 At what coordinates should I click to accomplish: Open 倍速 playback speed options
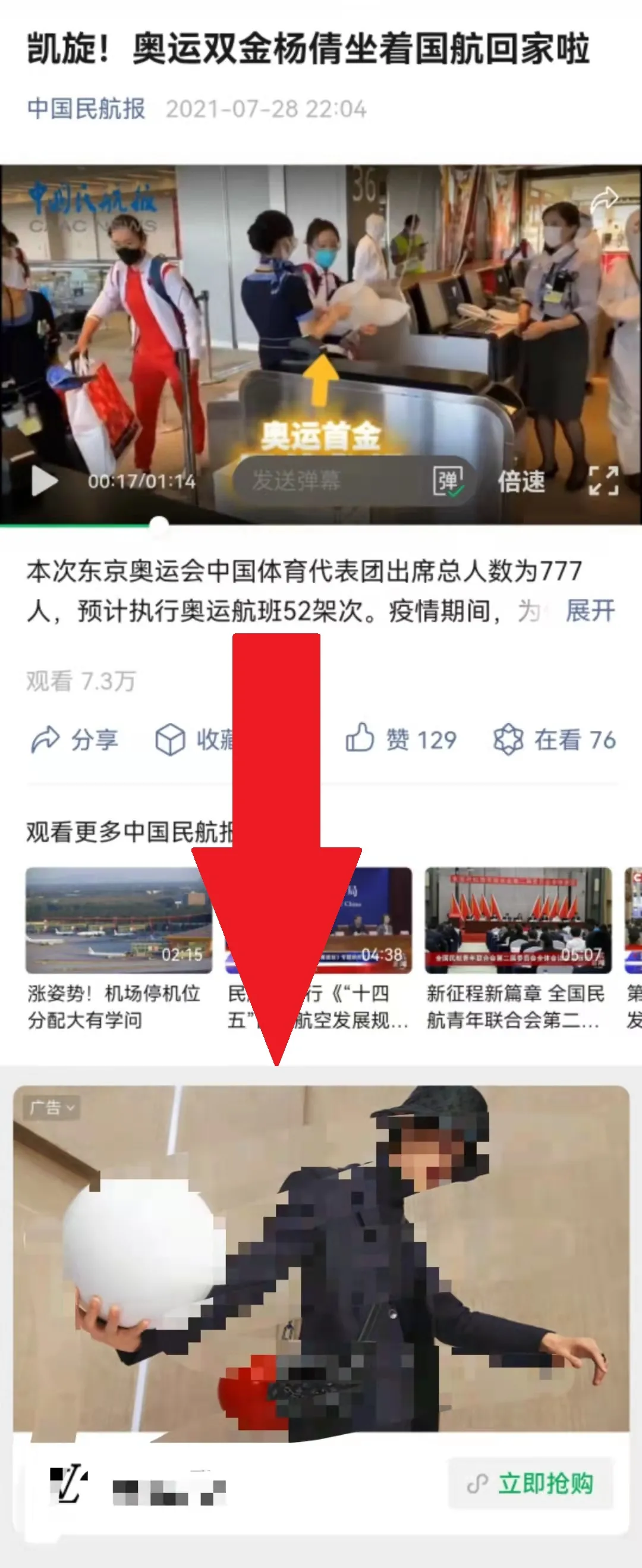tap(521, 481)
